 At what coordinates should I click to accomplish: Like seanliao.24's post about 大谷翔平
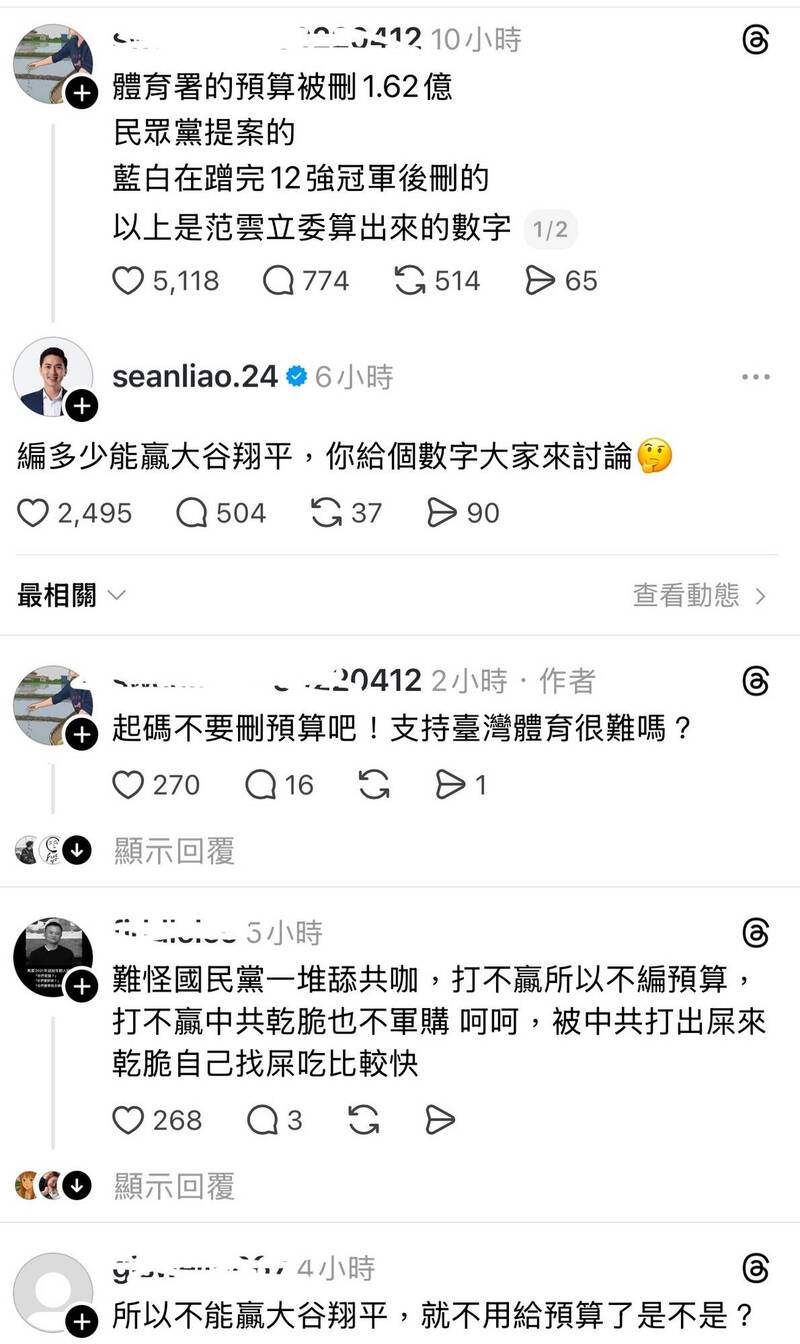click(34, 513)
